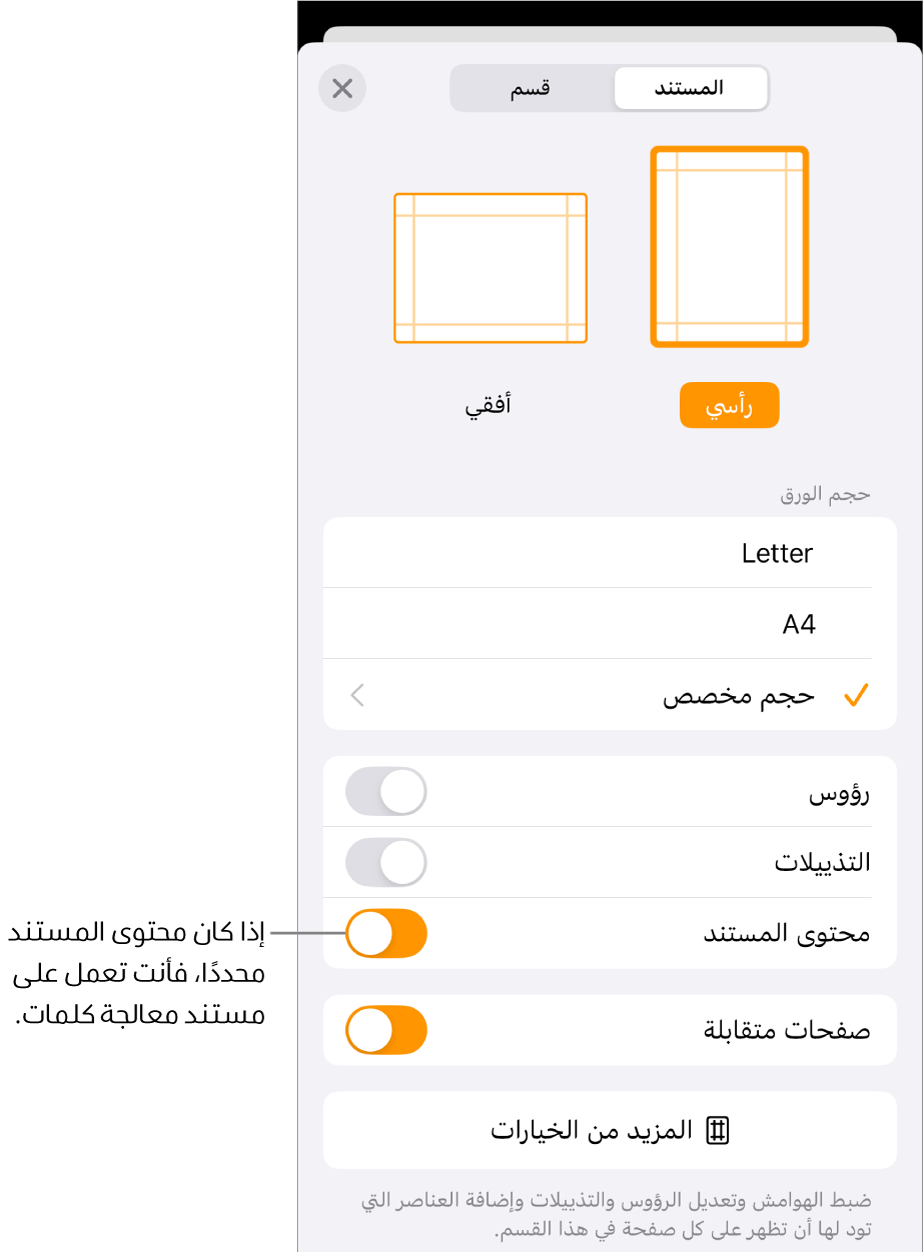
Task: Toggle the رؤوس headers switch
Action: [386, 792]
